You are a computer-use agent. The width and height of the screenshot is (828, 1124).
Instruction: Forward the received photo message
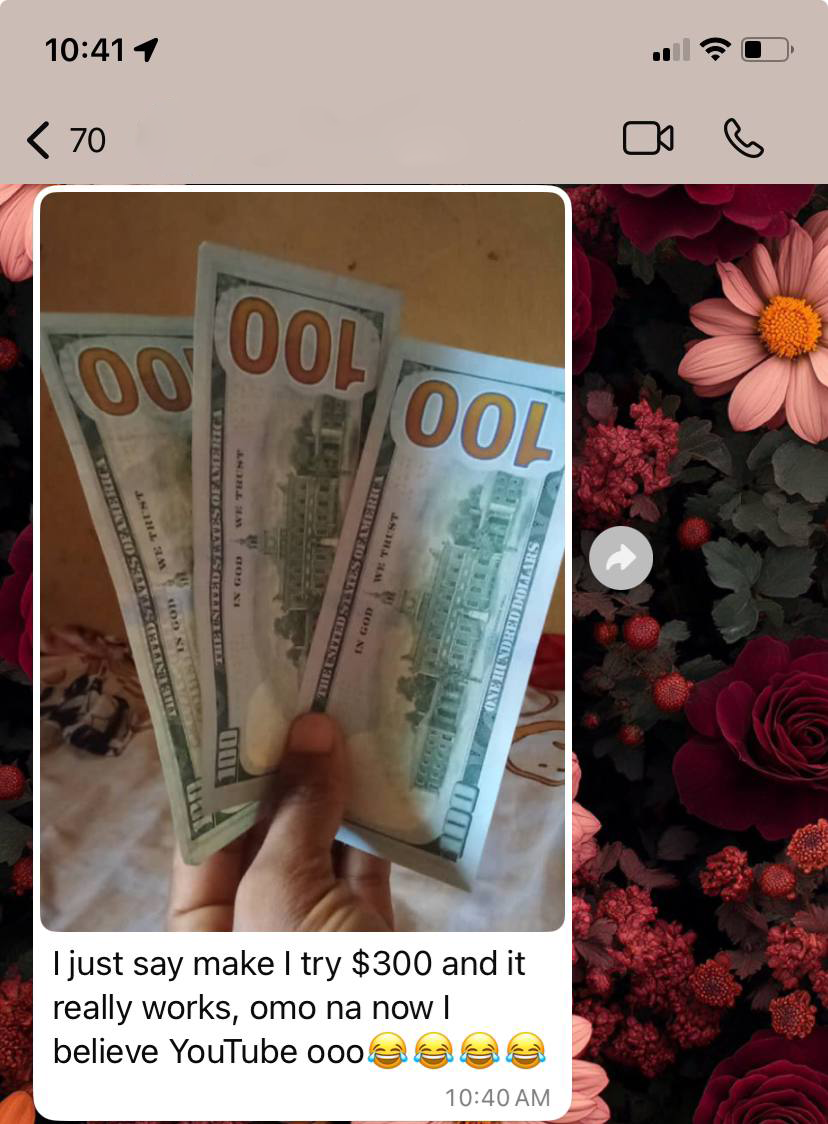tap(620, 558)
